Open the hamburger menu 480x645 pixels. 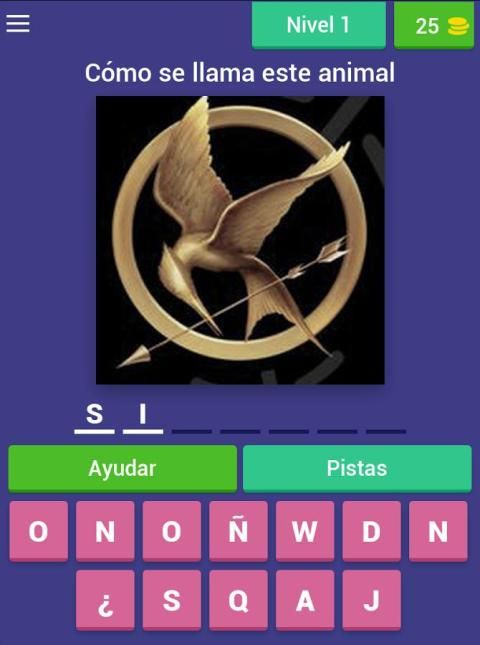[x=18, y=23]
